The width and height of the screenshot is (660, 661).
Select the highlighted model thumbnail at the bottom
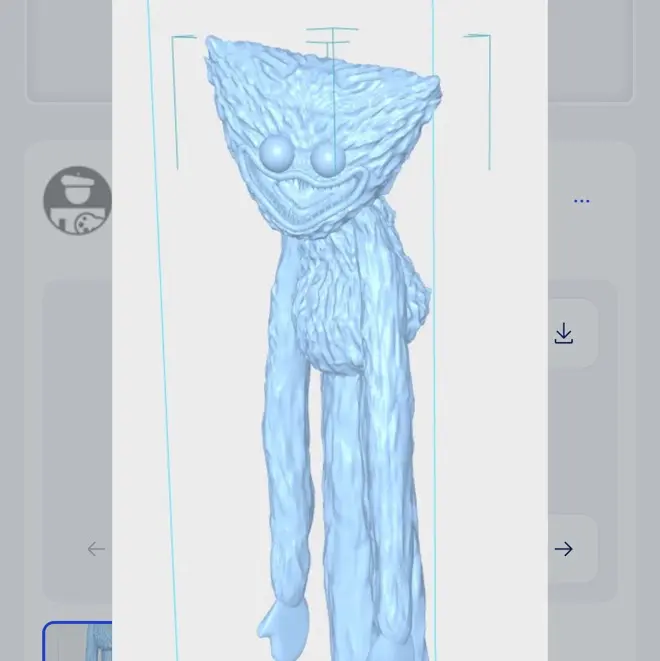point(78,641)
